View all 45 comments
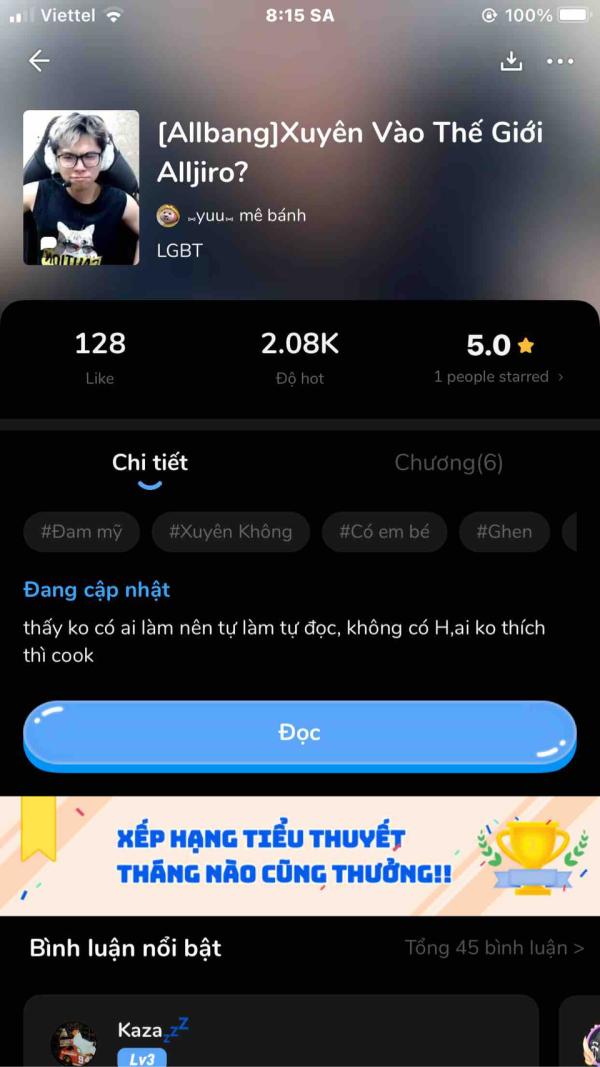 [494, 947]
